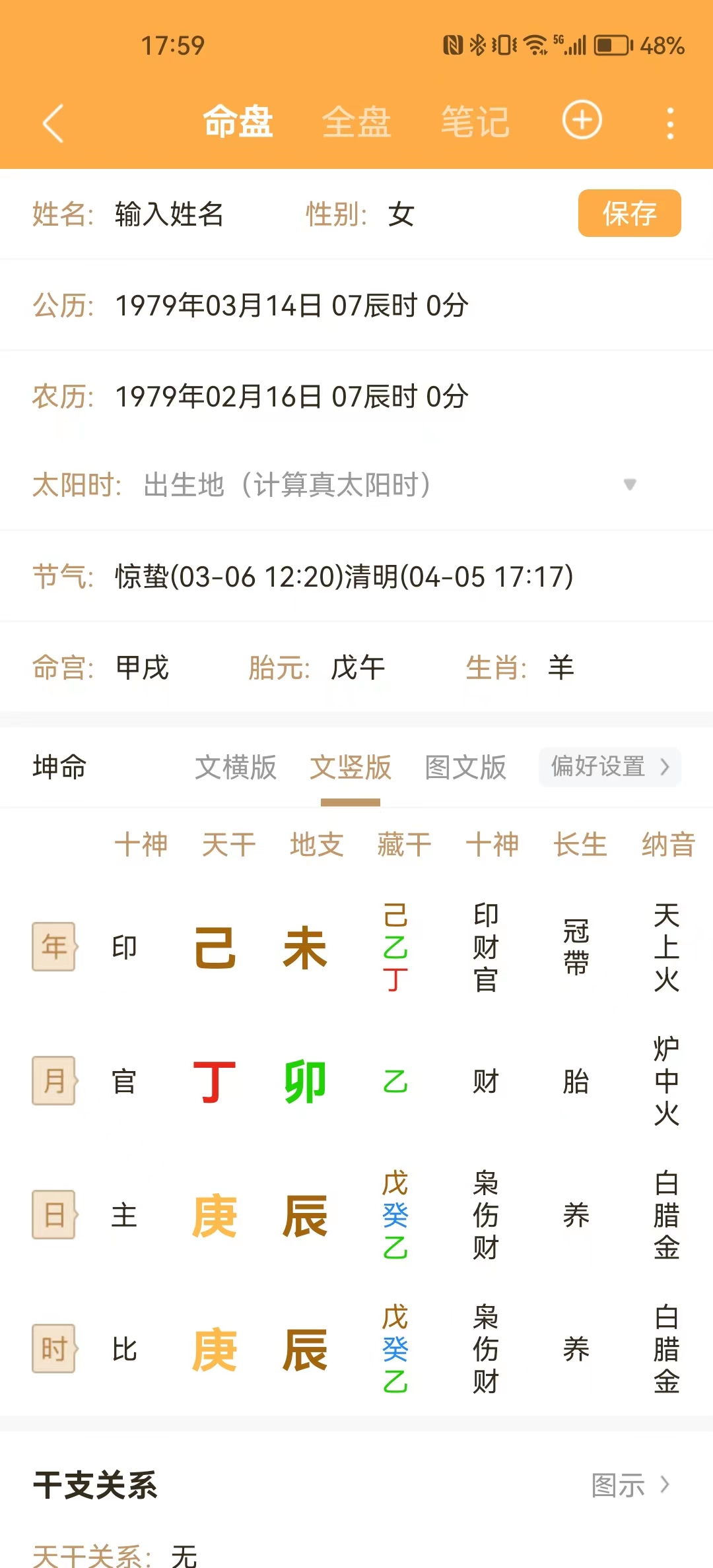The image size is (713, 1568).
Task: Switch to the 全盘 tab
Action: 356,123
